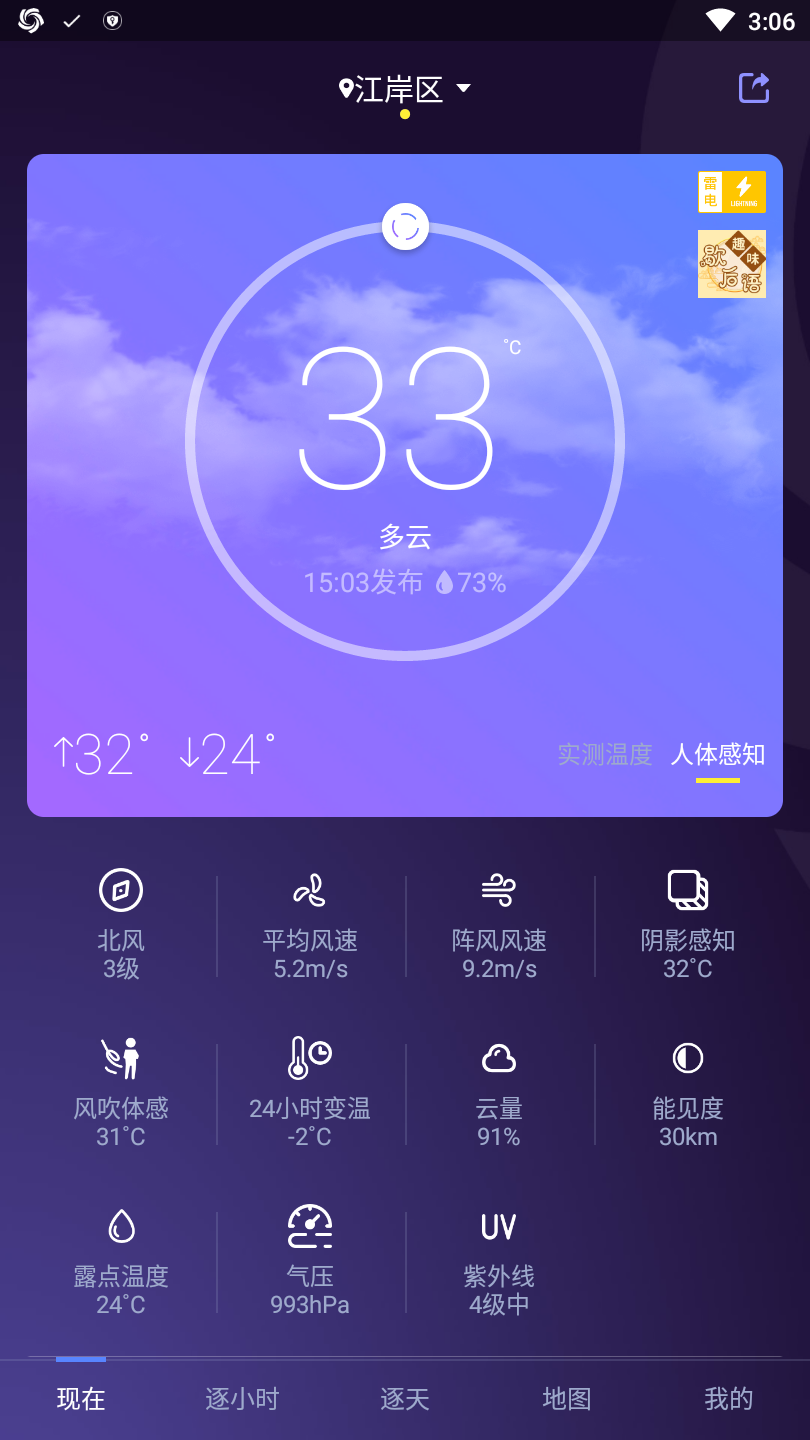The image size is (810, 1440).
Task: Tap the 24小时变温 thermometer icon
Action: pos(309,1058)
